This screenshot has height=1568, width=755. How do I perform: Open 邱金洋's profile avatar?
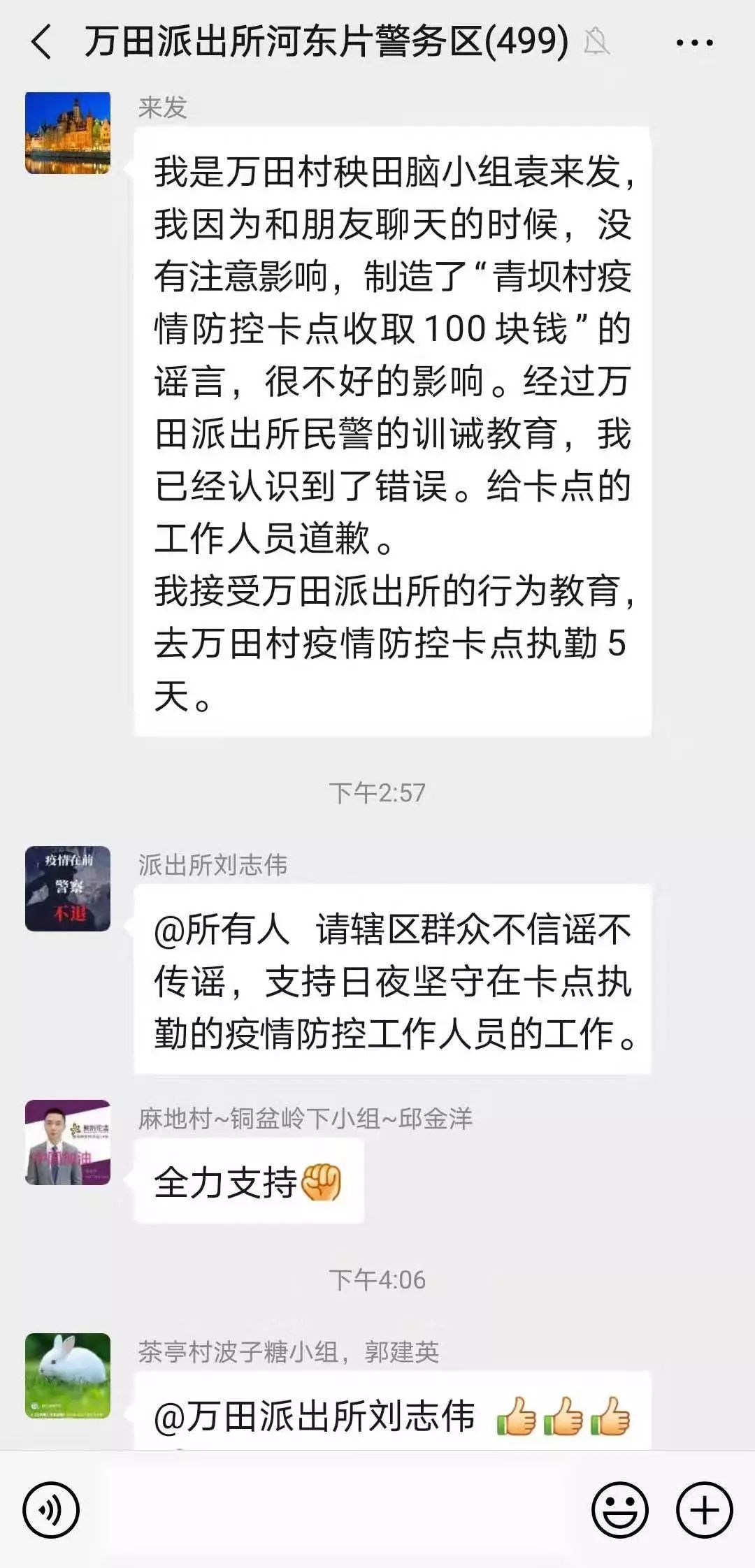coord(68,1142)
